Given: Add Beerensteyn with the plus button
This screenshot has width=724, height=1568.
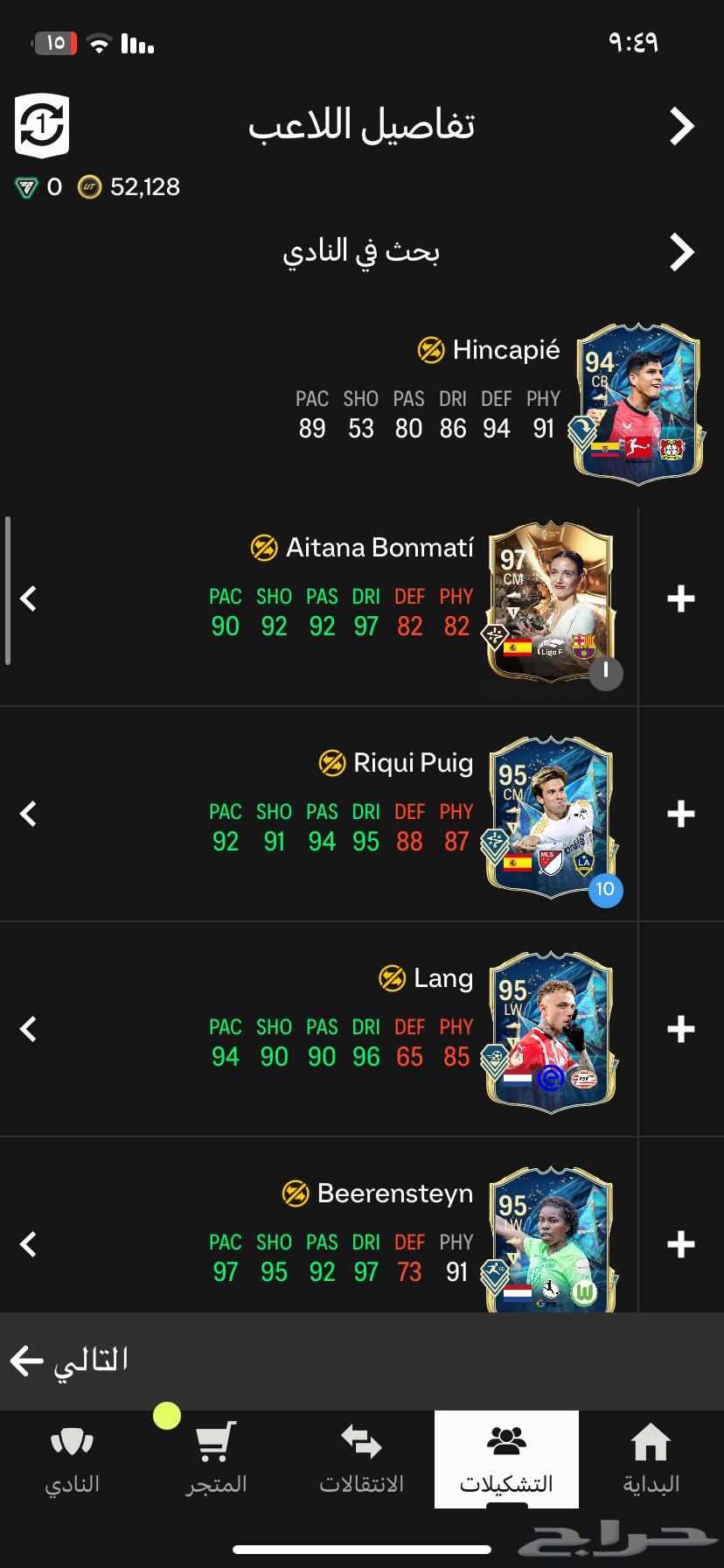Looking at the screenshot, I should (x=680, y=1244).
